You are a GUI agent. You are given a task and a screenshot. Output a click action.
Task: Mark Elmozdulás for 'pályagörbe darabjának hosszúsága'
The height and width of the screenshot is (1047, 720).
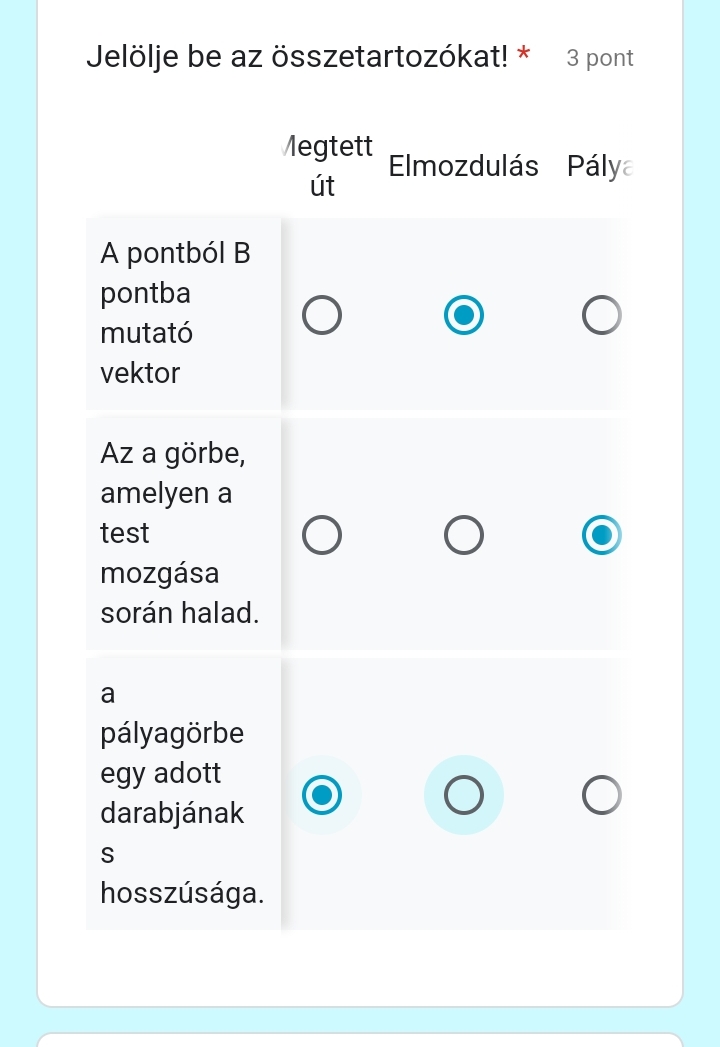coord(464,795)
